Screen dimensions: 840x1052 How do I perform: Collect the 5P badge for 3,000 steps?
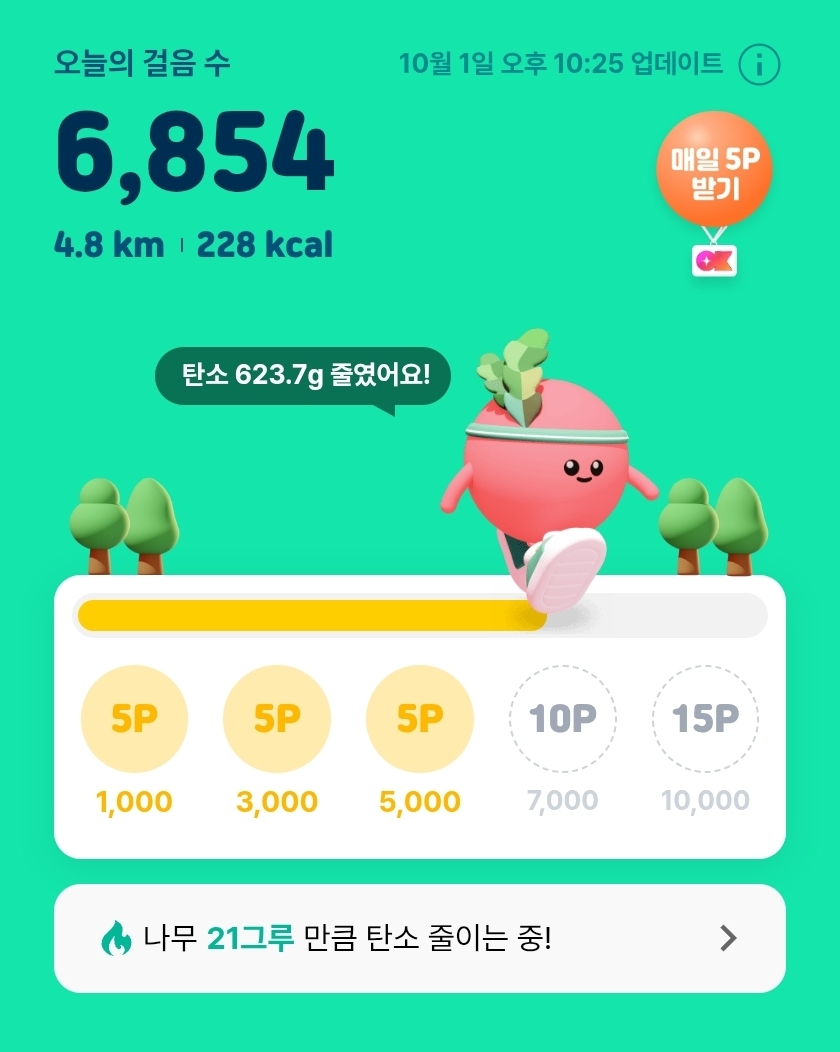[x=277, y=719]
